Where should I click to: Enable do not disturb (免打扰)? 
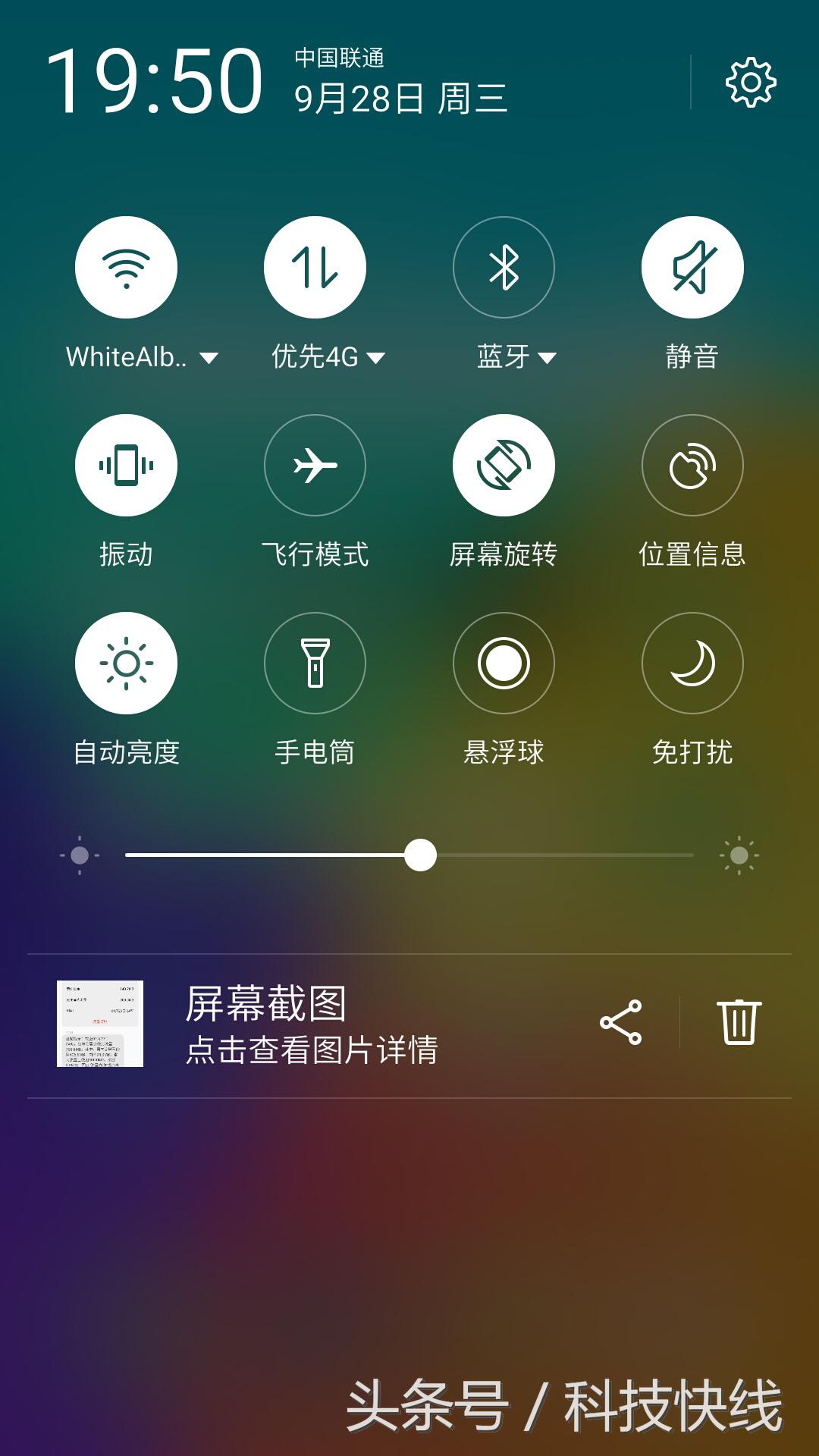(692, 662)
